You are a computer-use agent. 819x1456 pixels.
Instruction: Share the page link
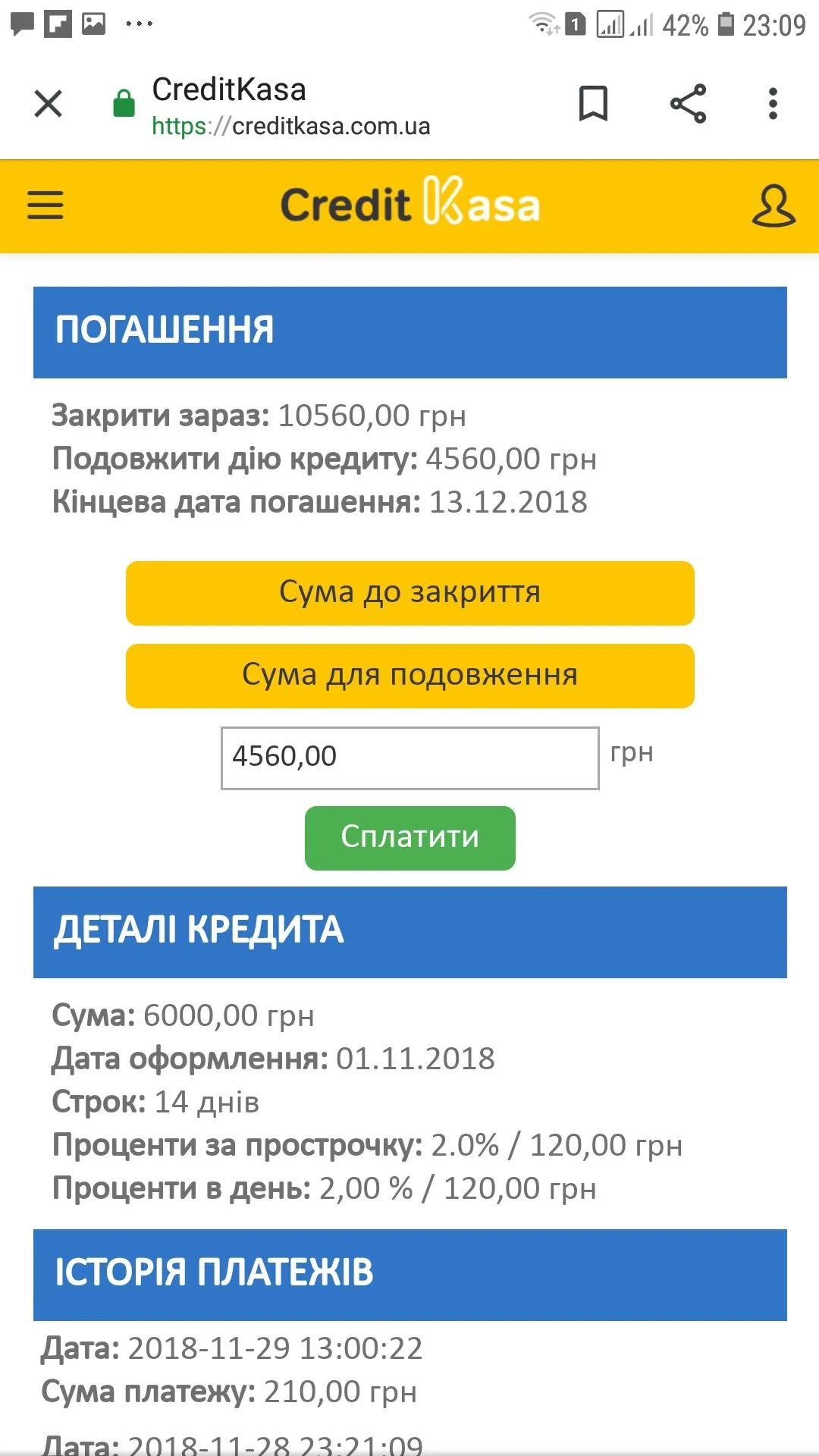(x=688, y=104)
